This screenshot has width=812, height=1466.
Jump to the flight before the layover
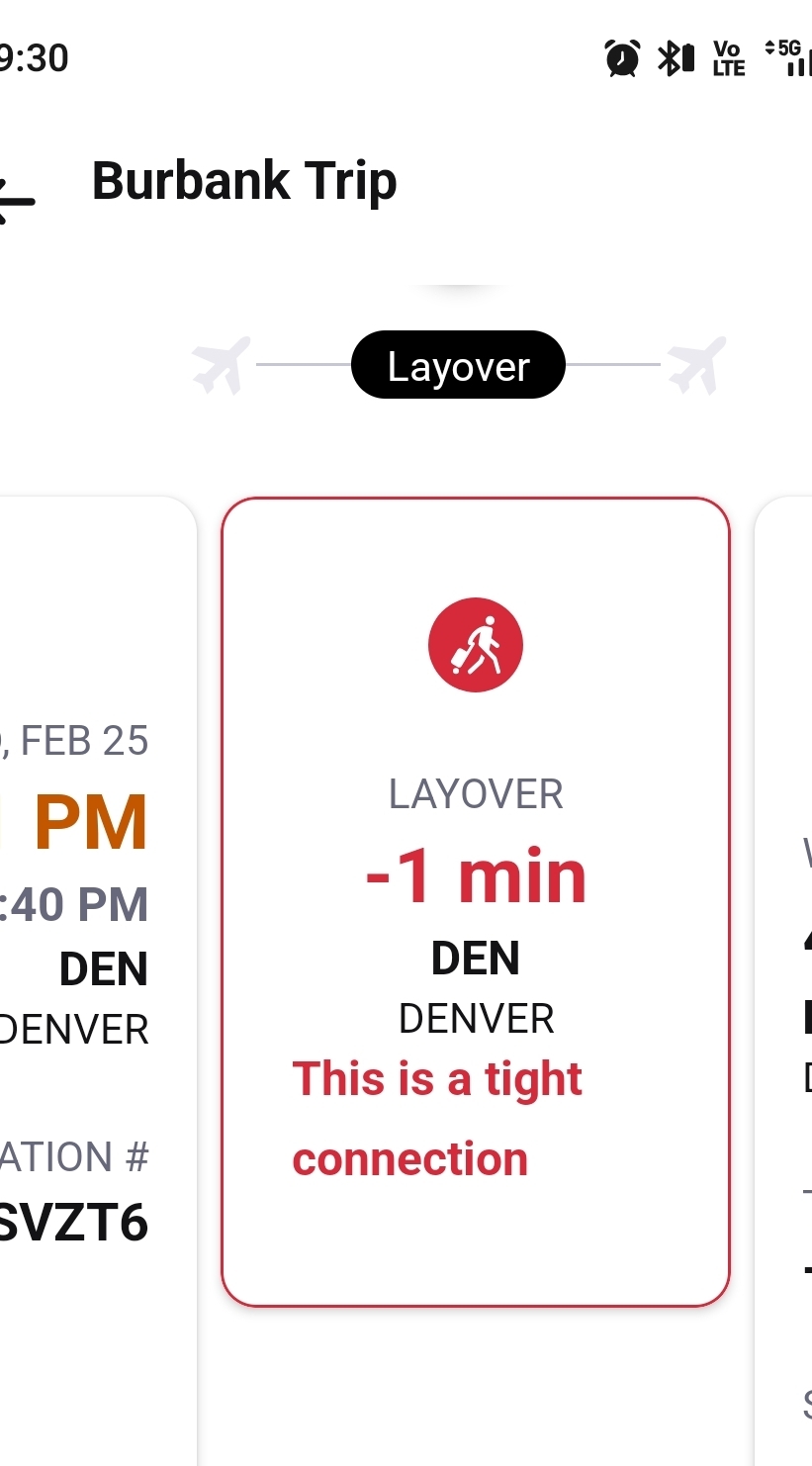coord(222,365)
